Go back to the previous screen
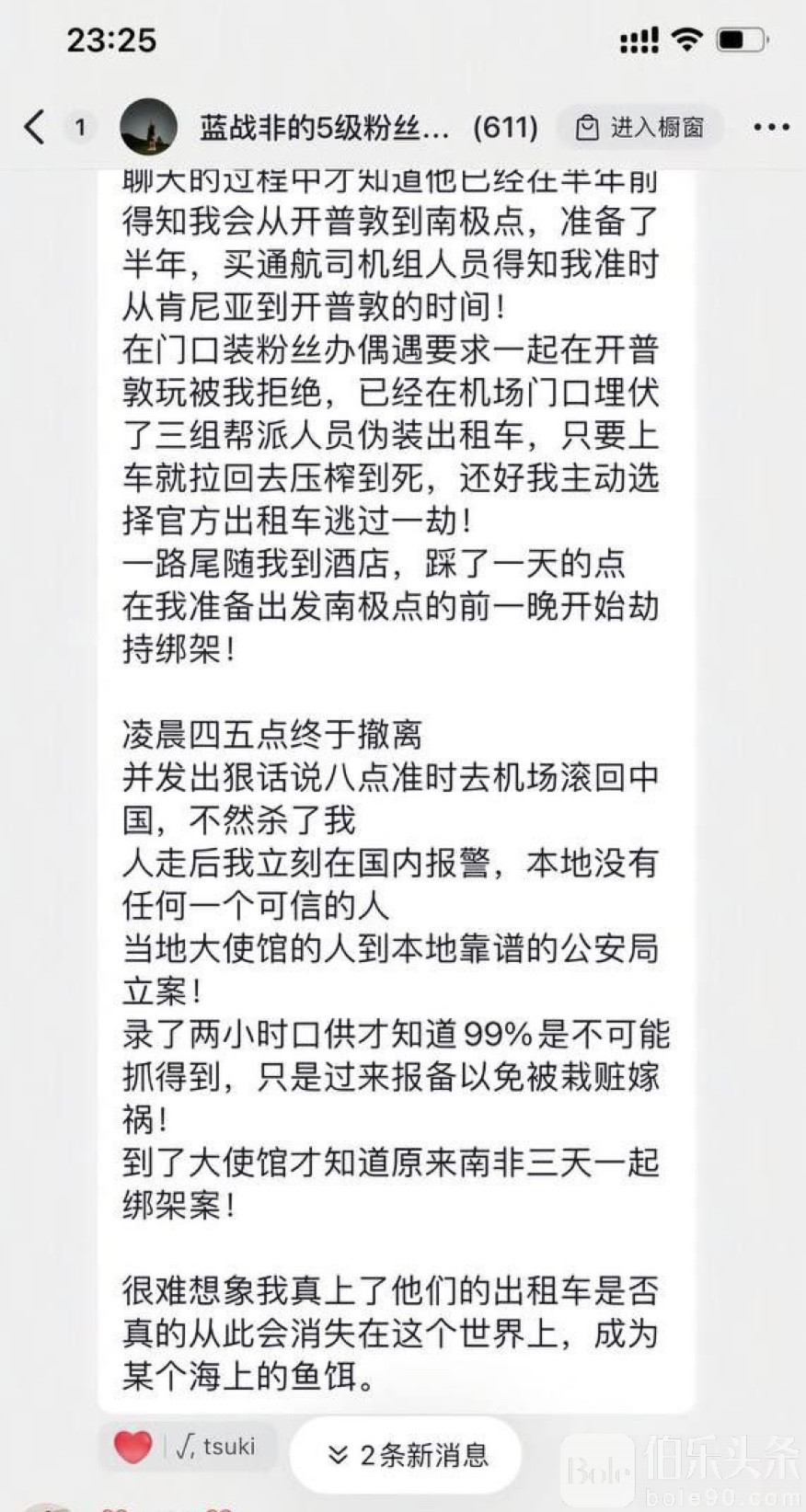806x1512 pixels. pos(35,127)
